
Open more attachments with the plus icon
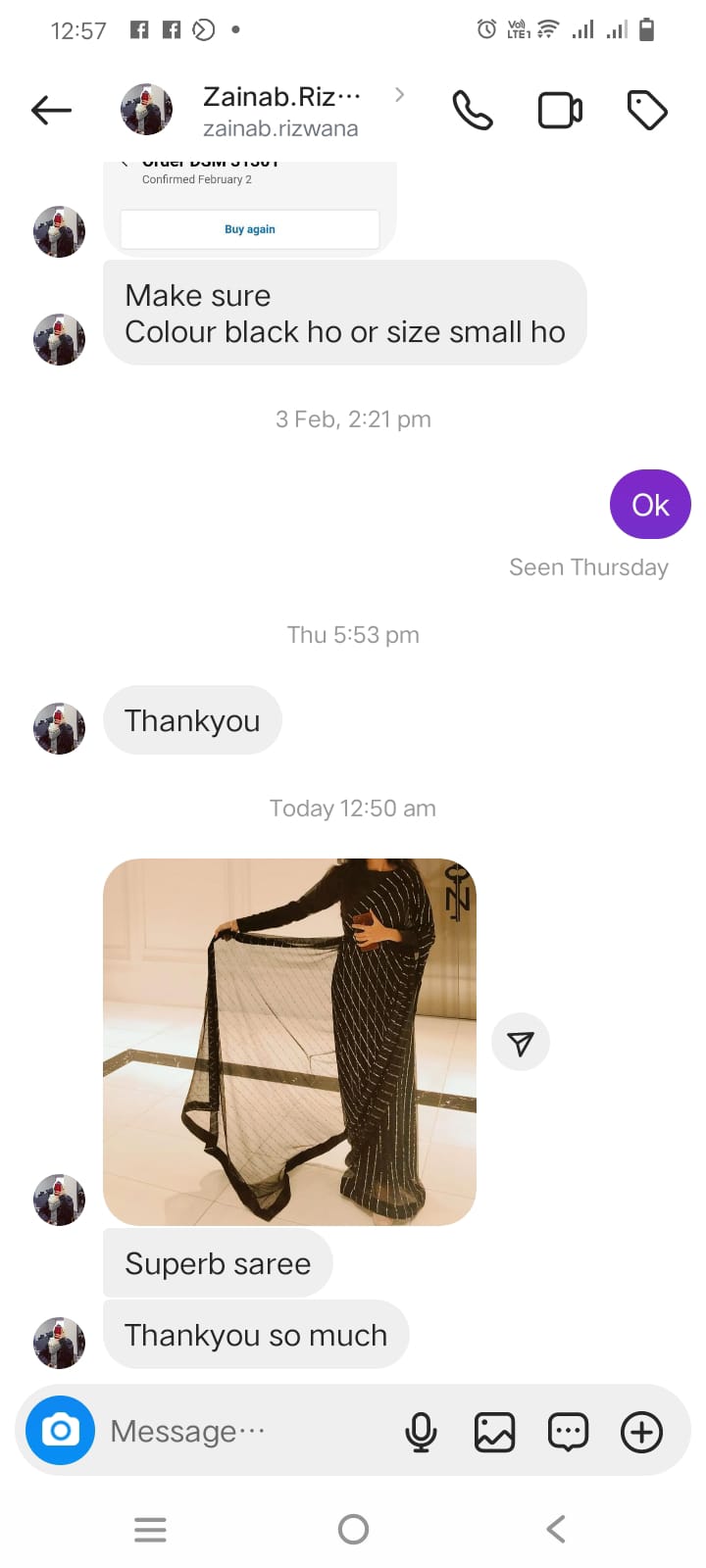click(x=641, y=1432)
